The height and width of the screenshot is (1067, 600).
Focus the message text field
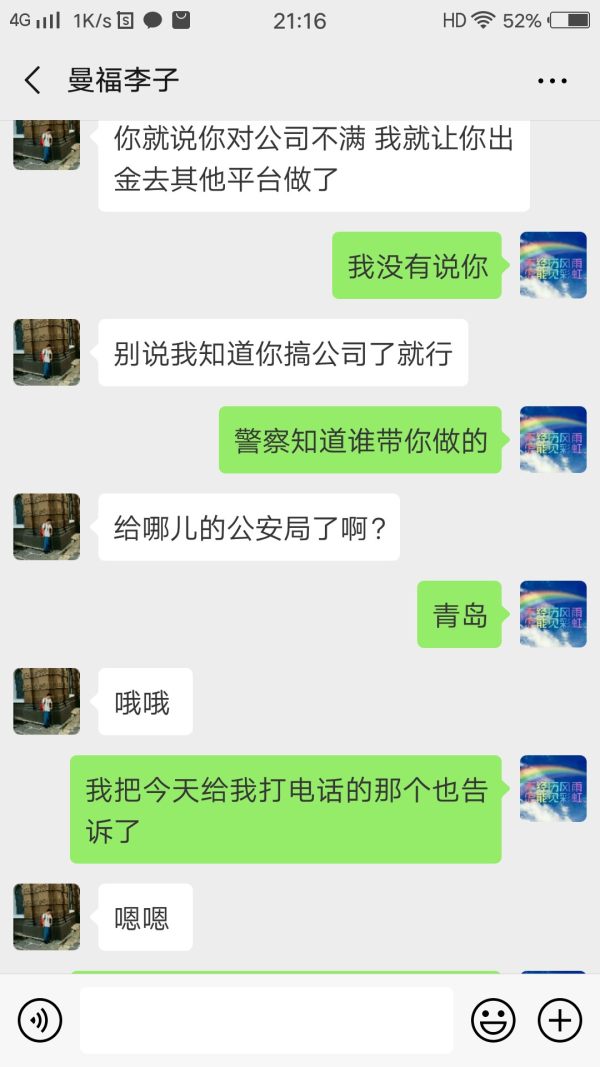click(266, 1020)
